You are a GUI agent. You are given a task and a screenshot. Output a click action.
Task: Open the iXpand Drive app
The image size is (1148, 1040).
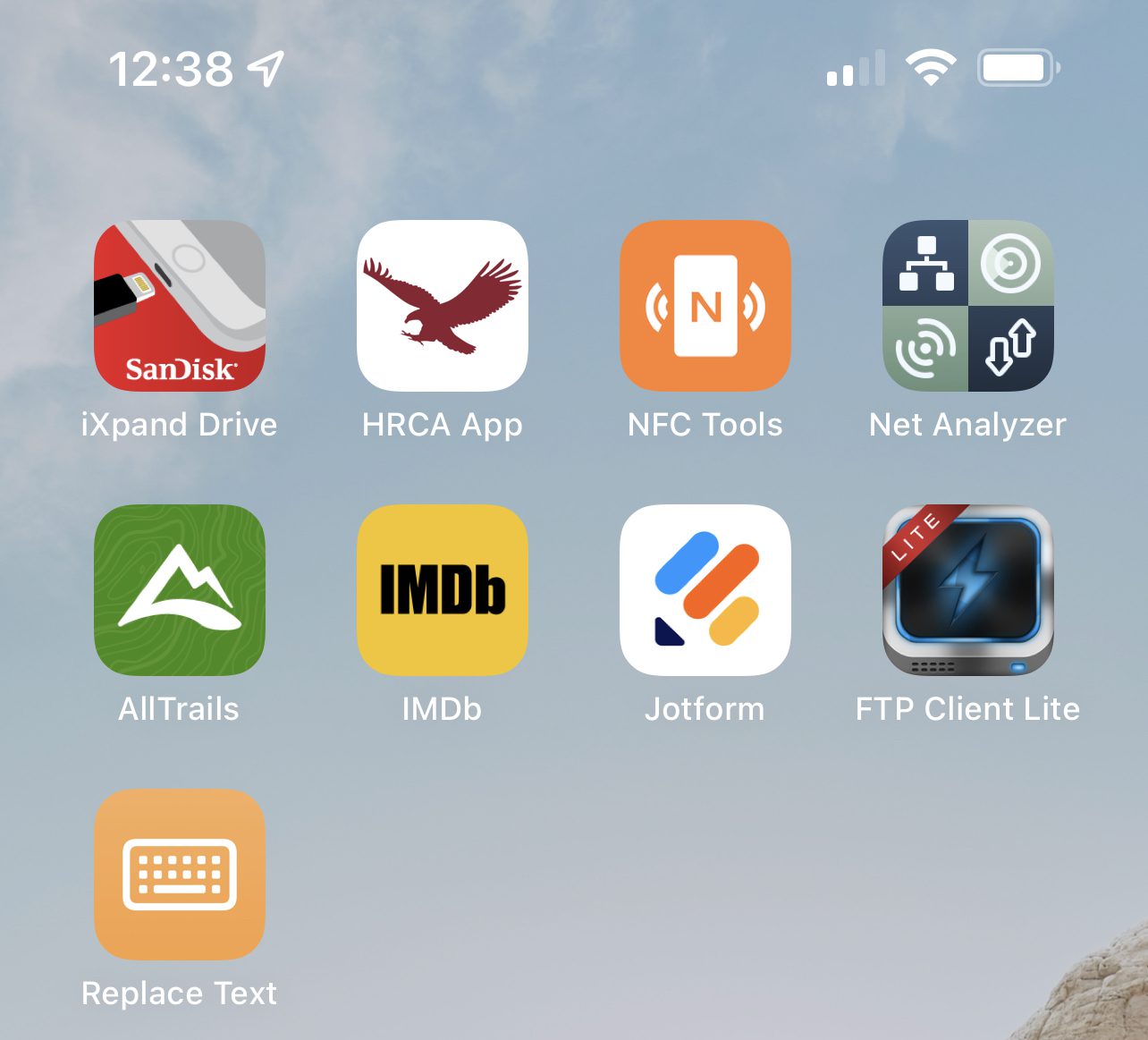180,306
